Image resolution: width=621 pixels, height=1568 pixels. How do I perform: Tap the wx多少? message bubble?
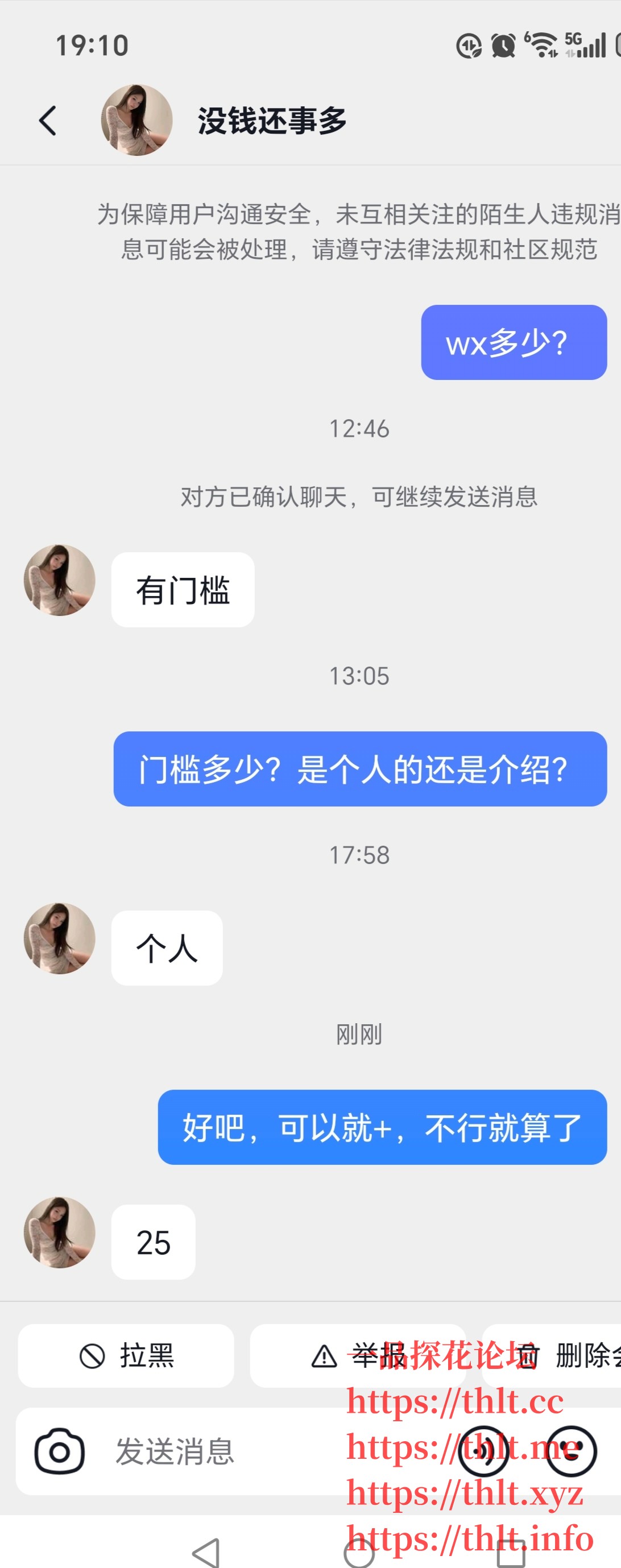514,344
